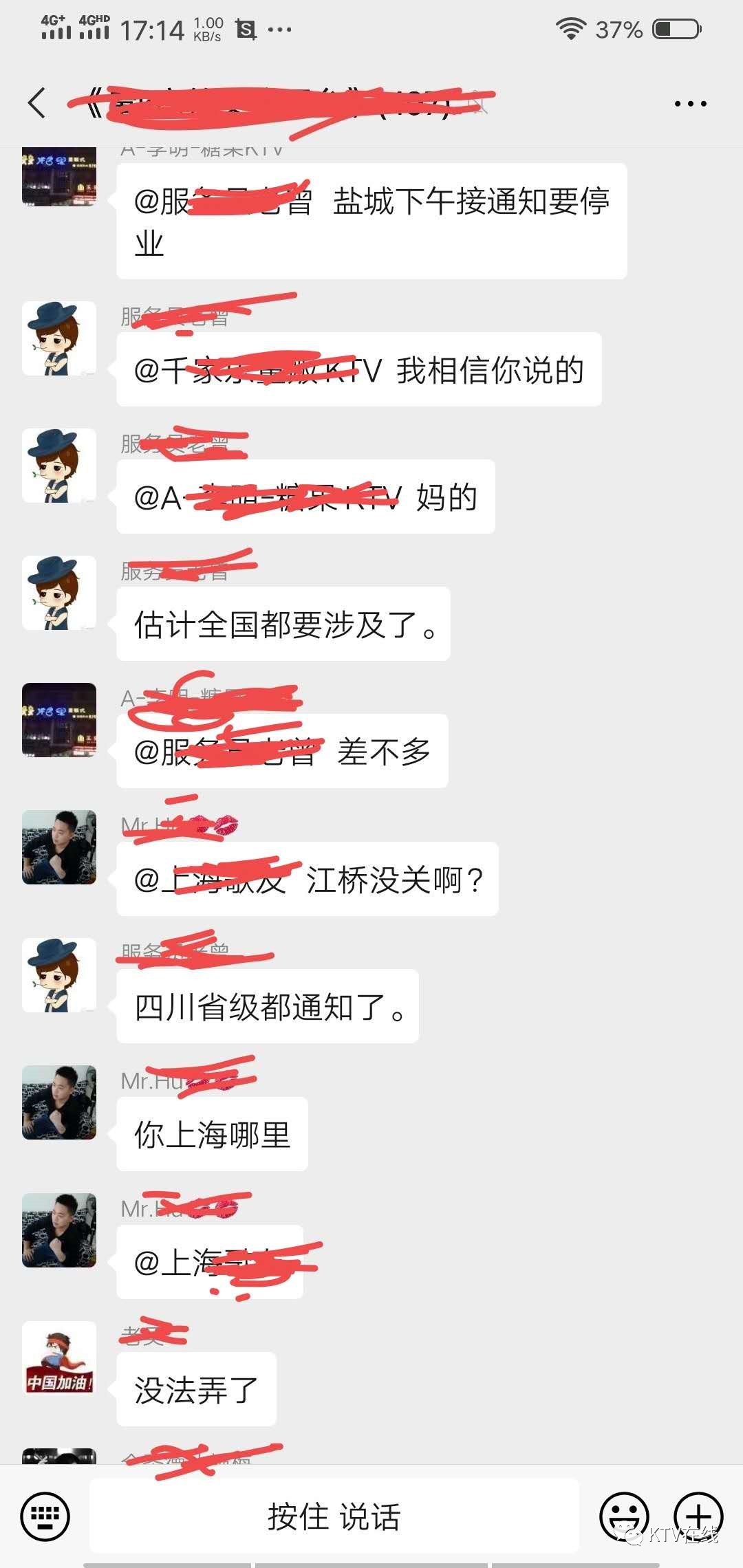
Task: Switch to keyboard text input
Action: click(x=45, y=1516)
